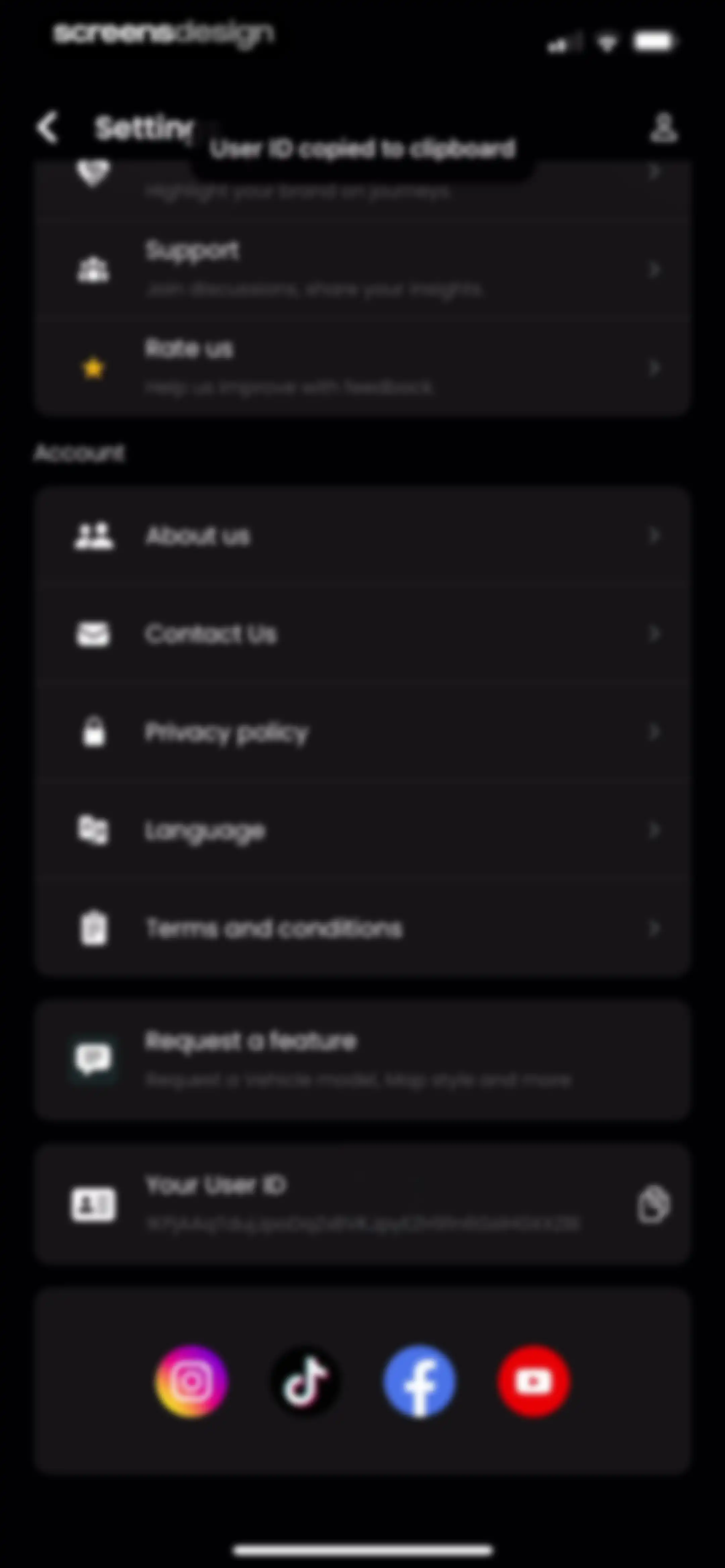Open the TikTok link
The width and height of the screenshot is (725, 1568).
point(305,1381)
